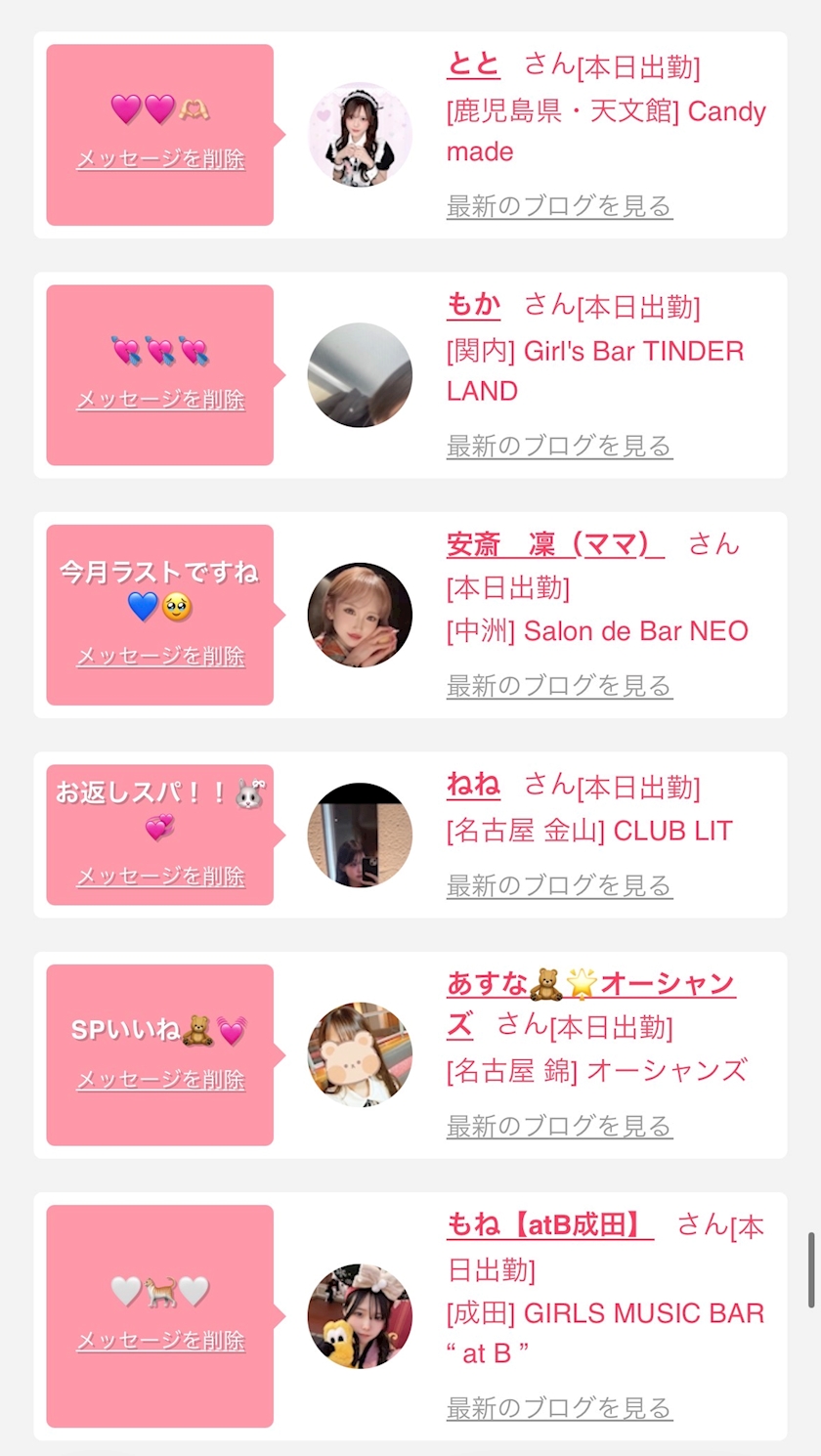Viewport: 821px width, 1456px height.
Task: Delete the message sent to とと
Action: pyautogui.click(x=160, y=159)
